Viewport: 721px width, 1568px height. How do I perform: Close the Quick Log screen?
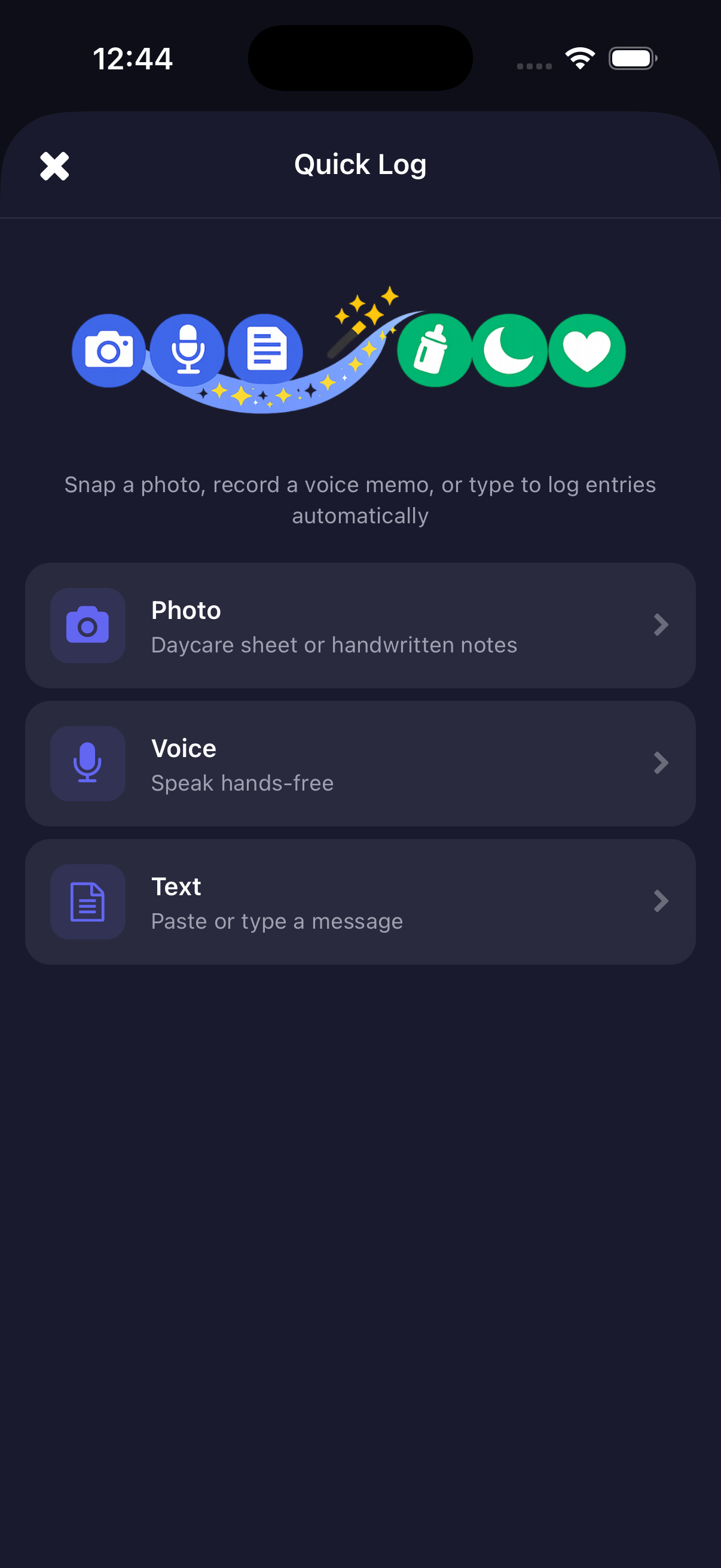pos(53,166)
